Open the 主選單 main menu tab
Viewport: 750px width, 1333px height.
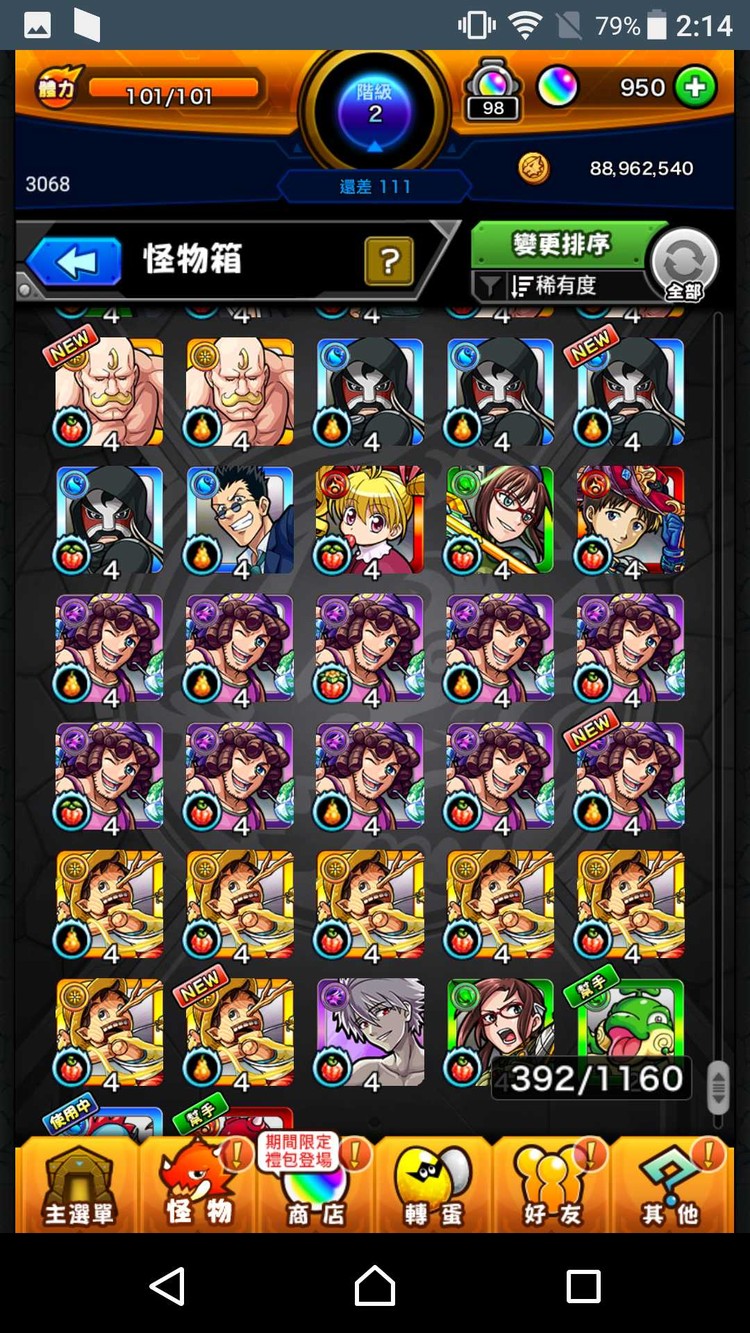[x=78, y=1185]
